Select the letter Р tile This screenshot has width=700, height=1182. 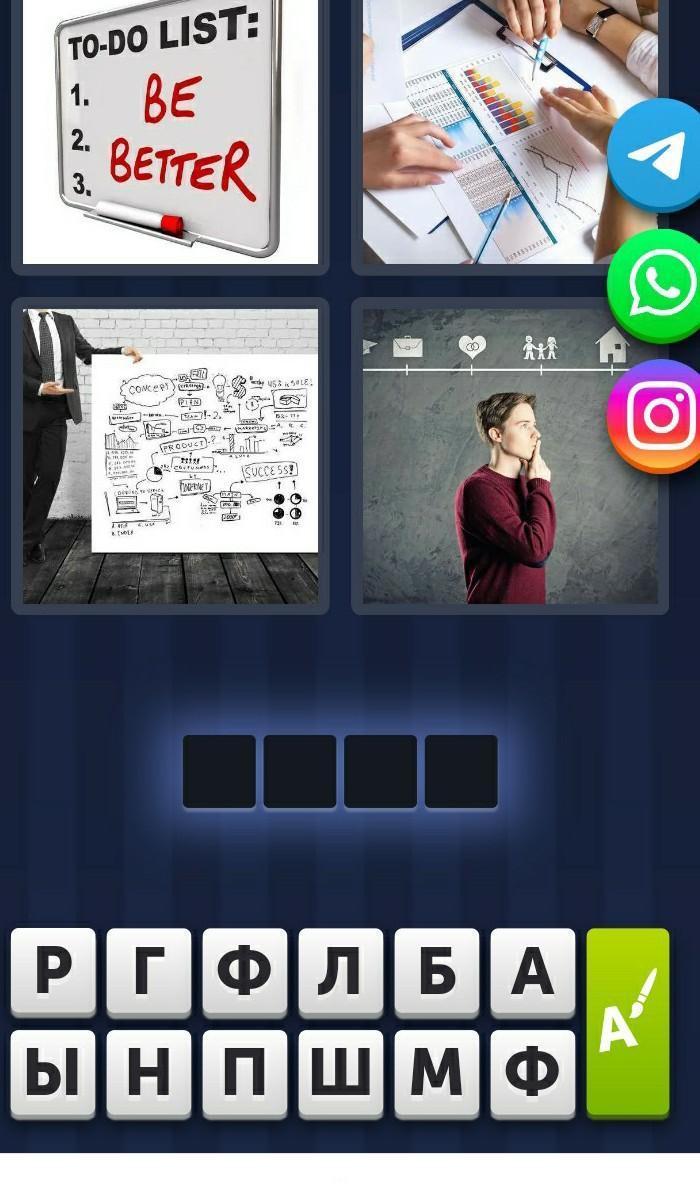coord(53,972)
